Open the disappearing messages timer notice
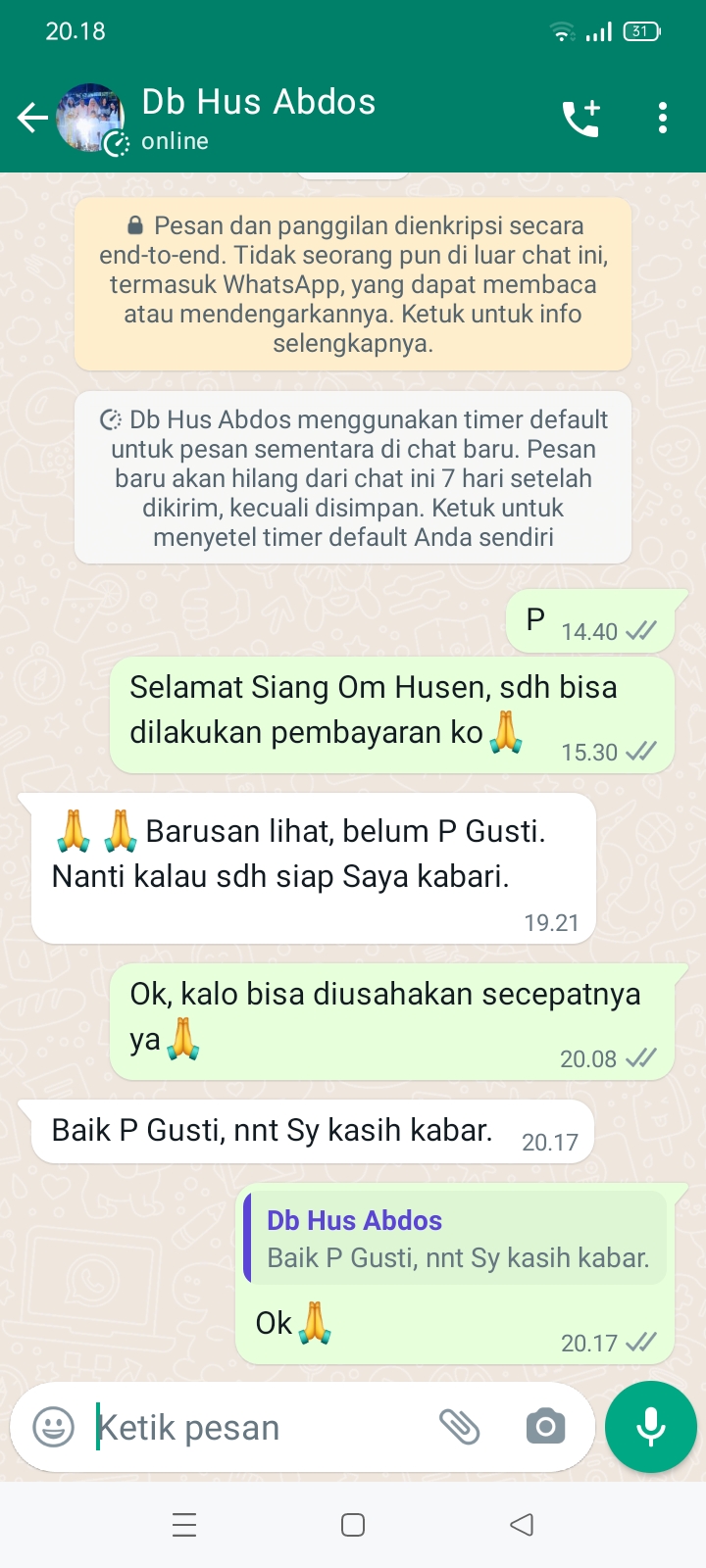The height and width of the screenshot is (1568, 706). tap(353, 478)
